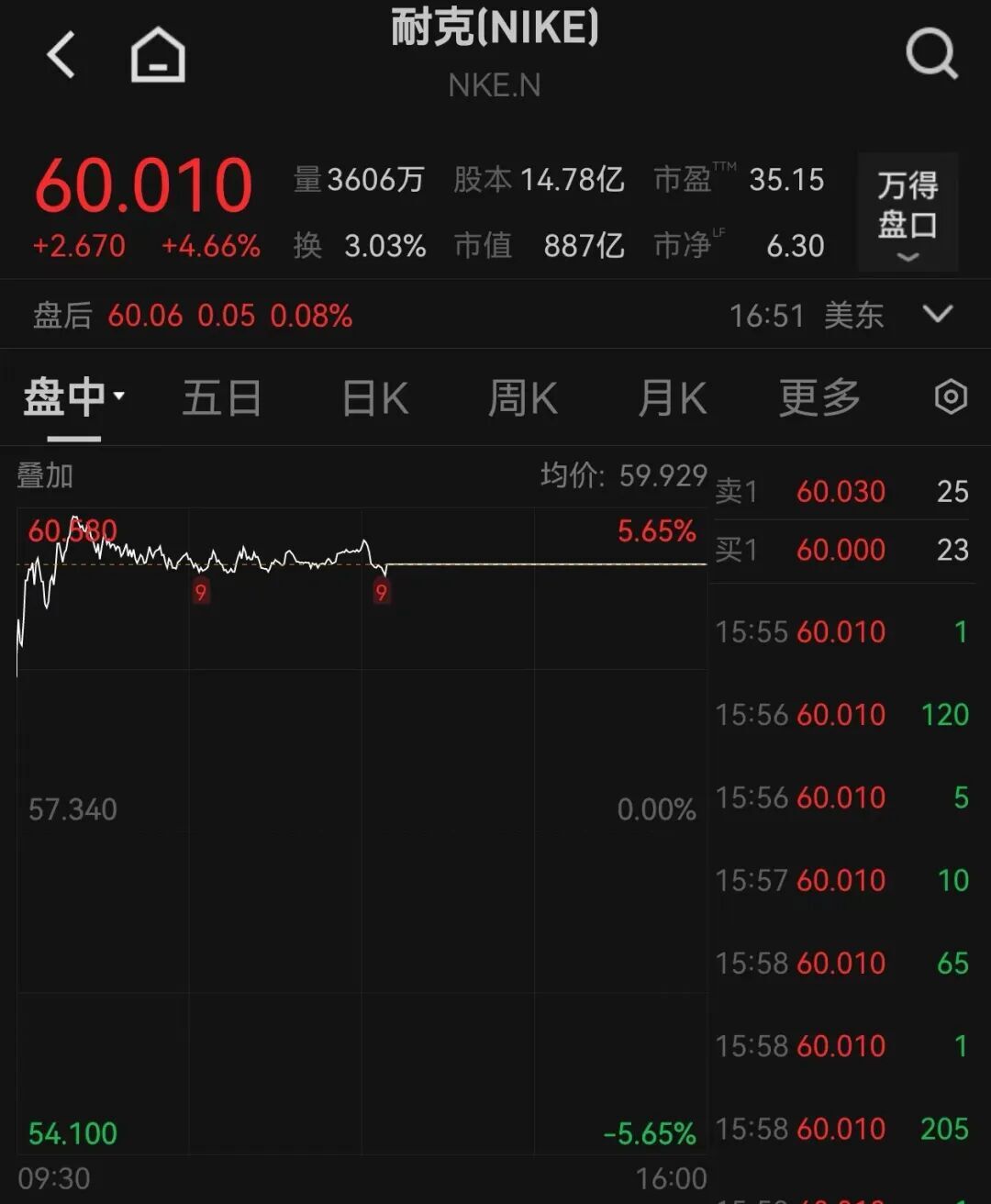
Task: Open the 更多 chart options menu
Action: tap(818, 397)
